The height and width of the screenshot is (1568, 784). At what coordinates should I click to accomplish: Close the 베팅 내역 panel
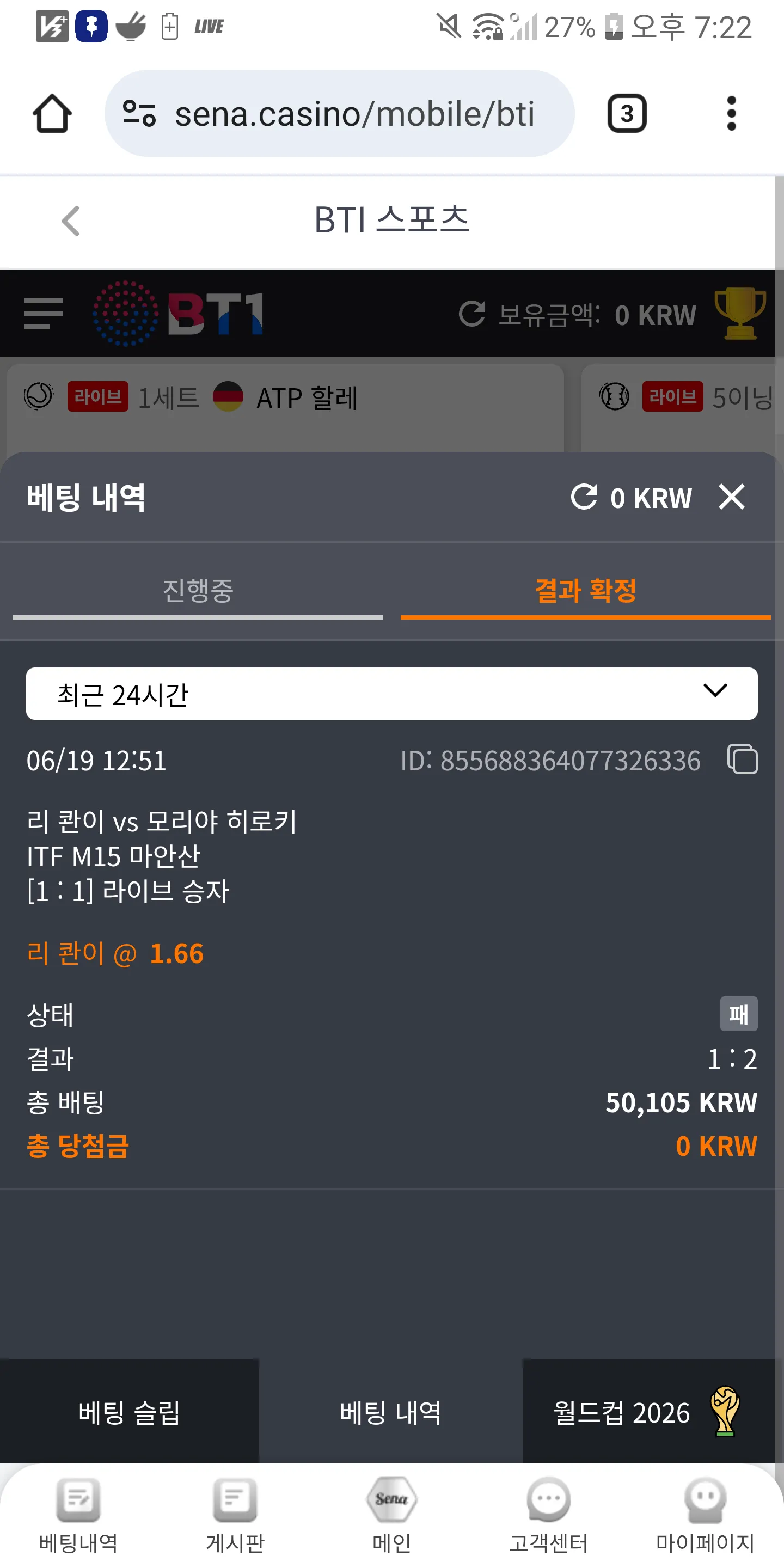click(731, 497)
